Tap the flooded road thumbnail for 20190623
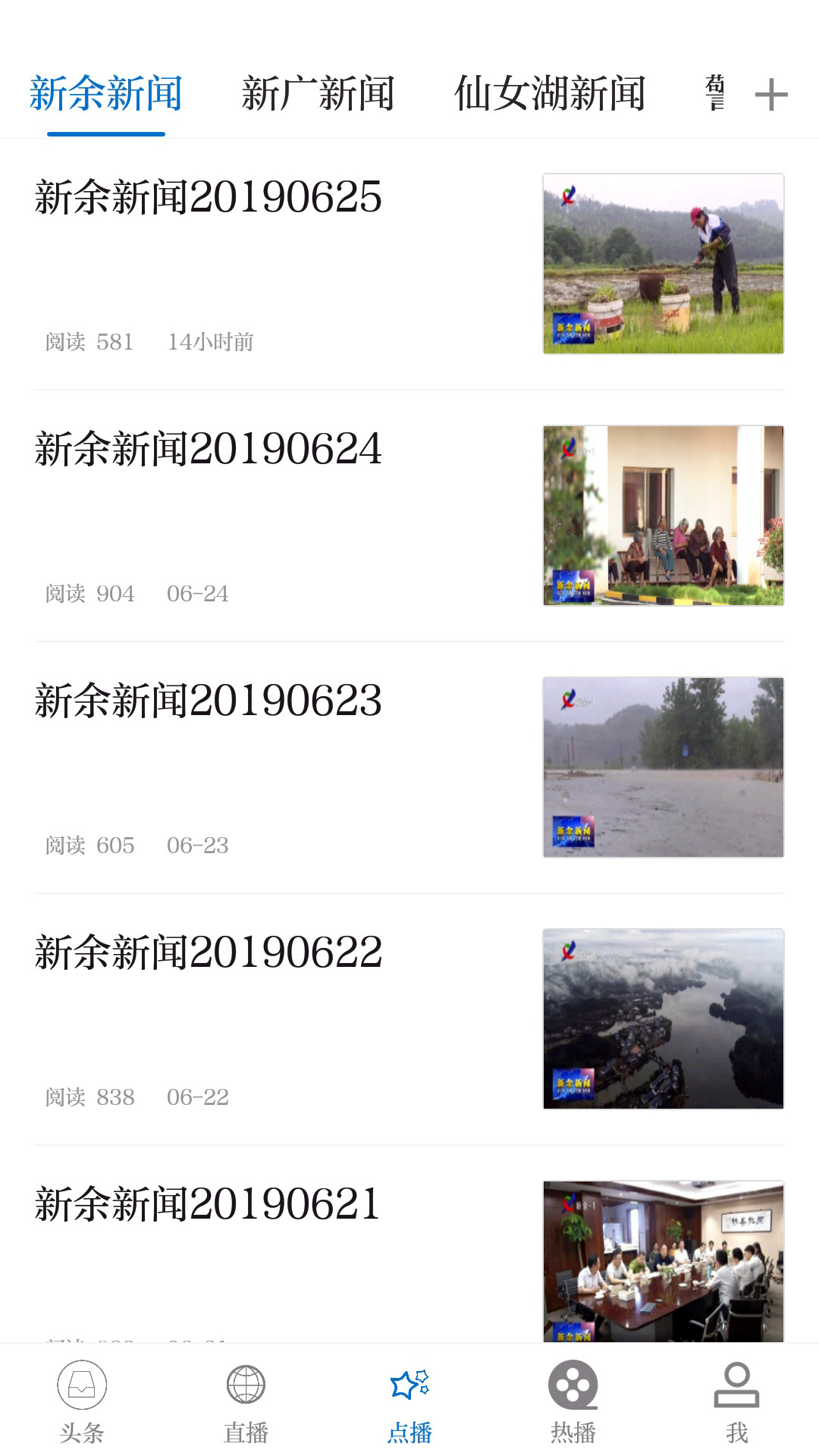Image resolution: width=819 pixels, height=1456 pixels. (x=664, y=767)
